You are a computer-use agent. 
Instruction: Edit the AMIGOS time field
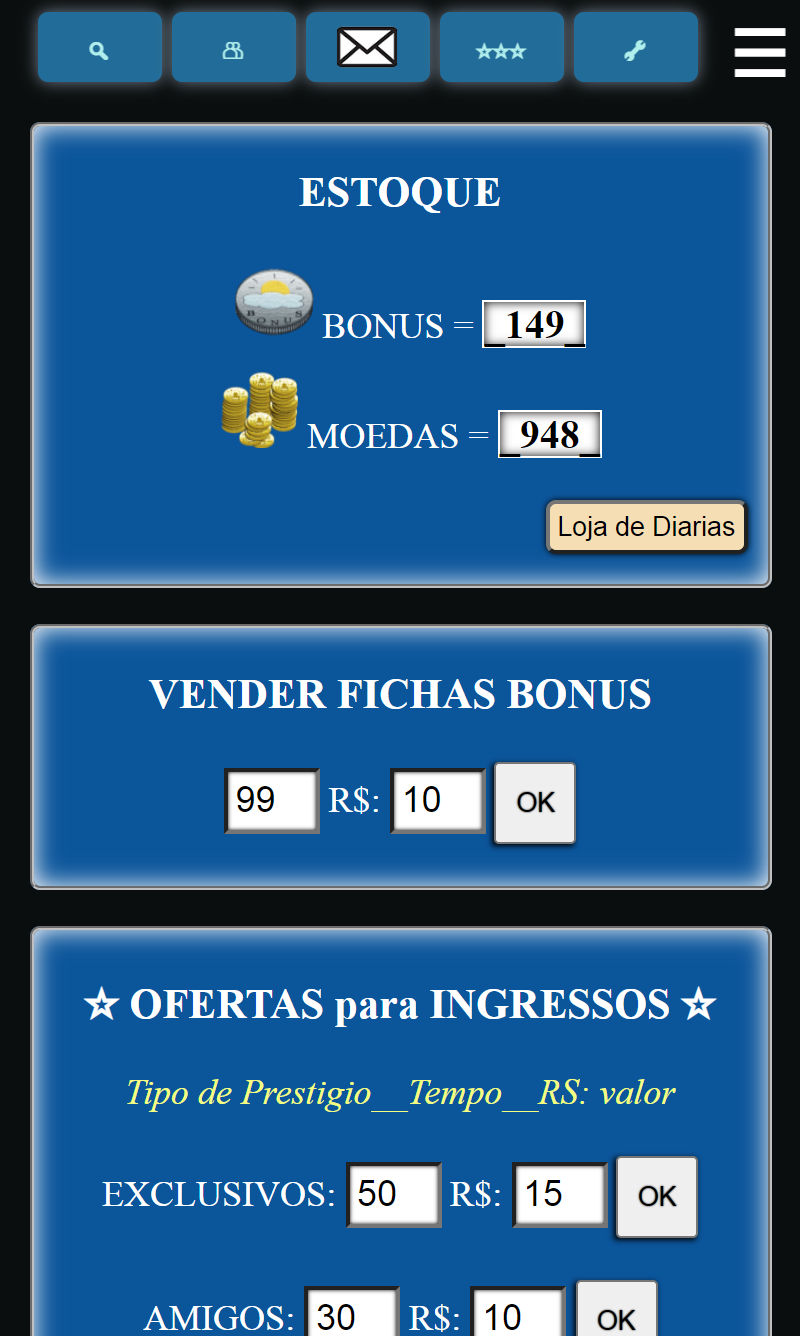coord(351,1315)
